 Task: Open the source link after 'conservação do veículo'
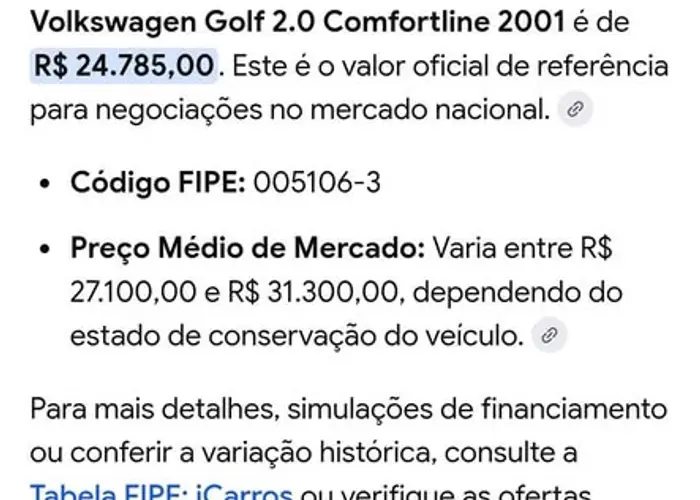(x=549, y=335)
